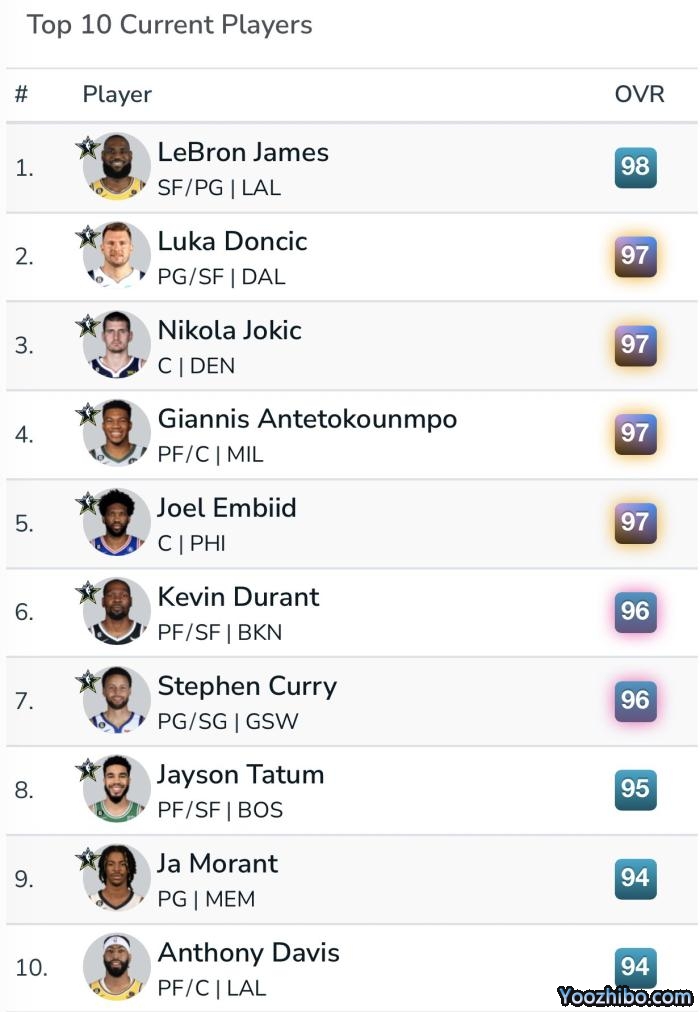This screenshot has height=1012, width=700.
Task: View Nikola Jokic's player details
Action: click(x=229, y=331)
